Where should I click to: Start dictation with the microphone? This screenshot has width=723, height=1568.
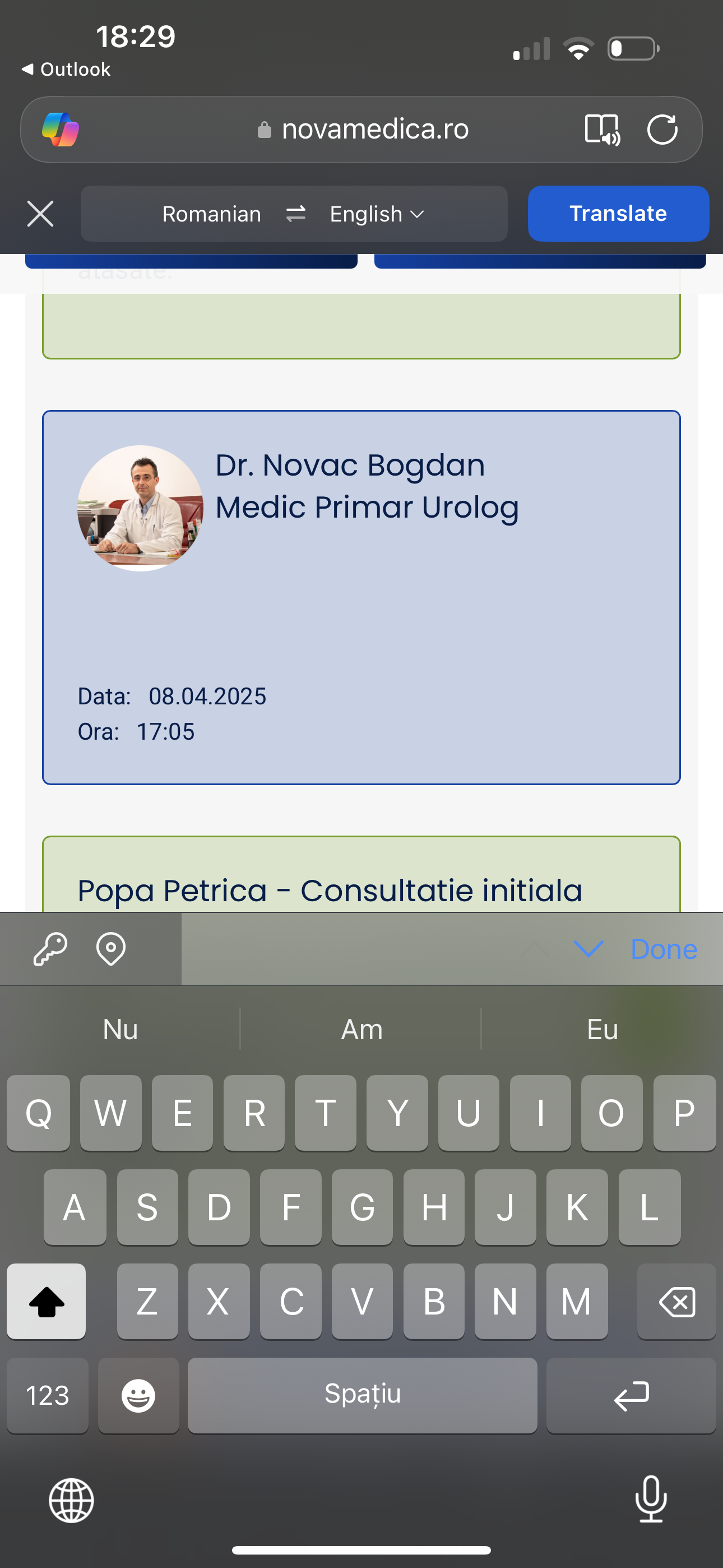click(651, 1498)
